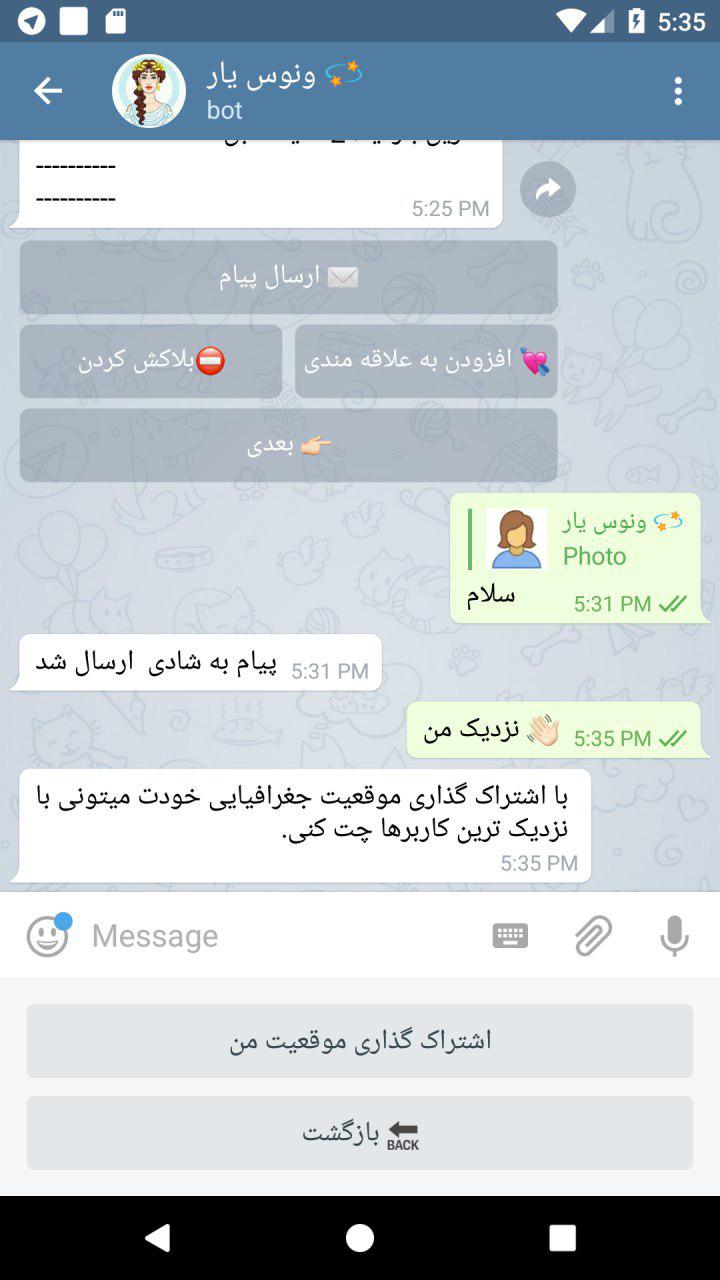Viewport: 720px width, 1280px height.
Task: Tap the بعدی inline button
Action: pyautogui.click(x=288, y=445)
